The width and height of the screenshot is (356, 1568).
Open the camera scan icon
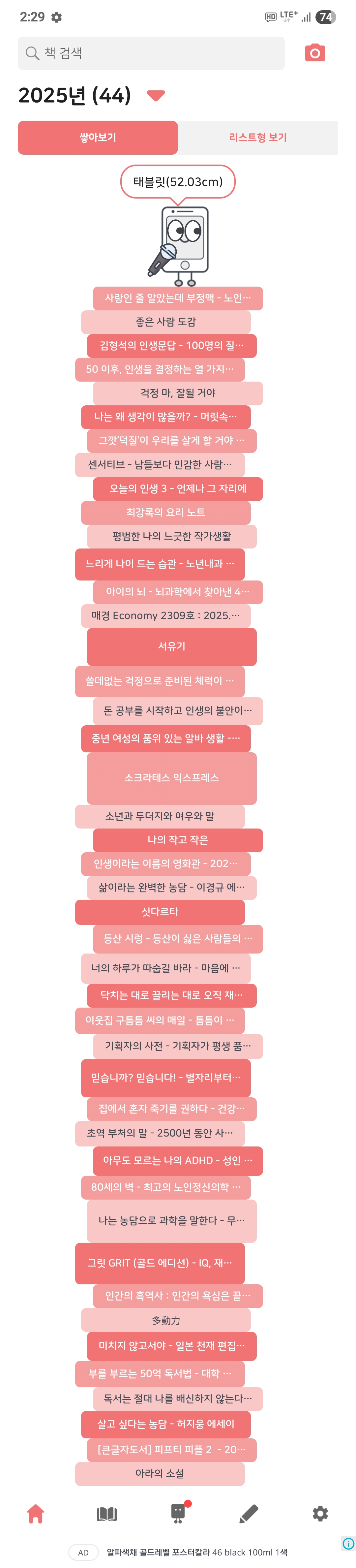[314, 53]
